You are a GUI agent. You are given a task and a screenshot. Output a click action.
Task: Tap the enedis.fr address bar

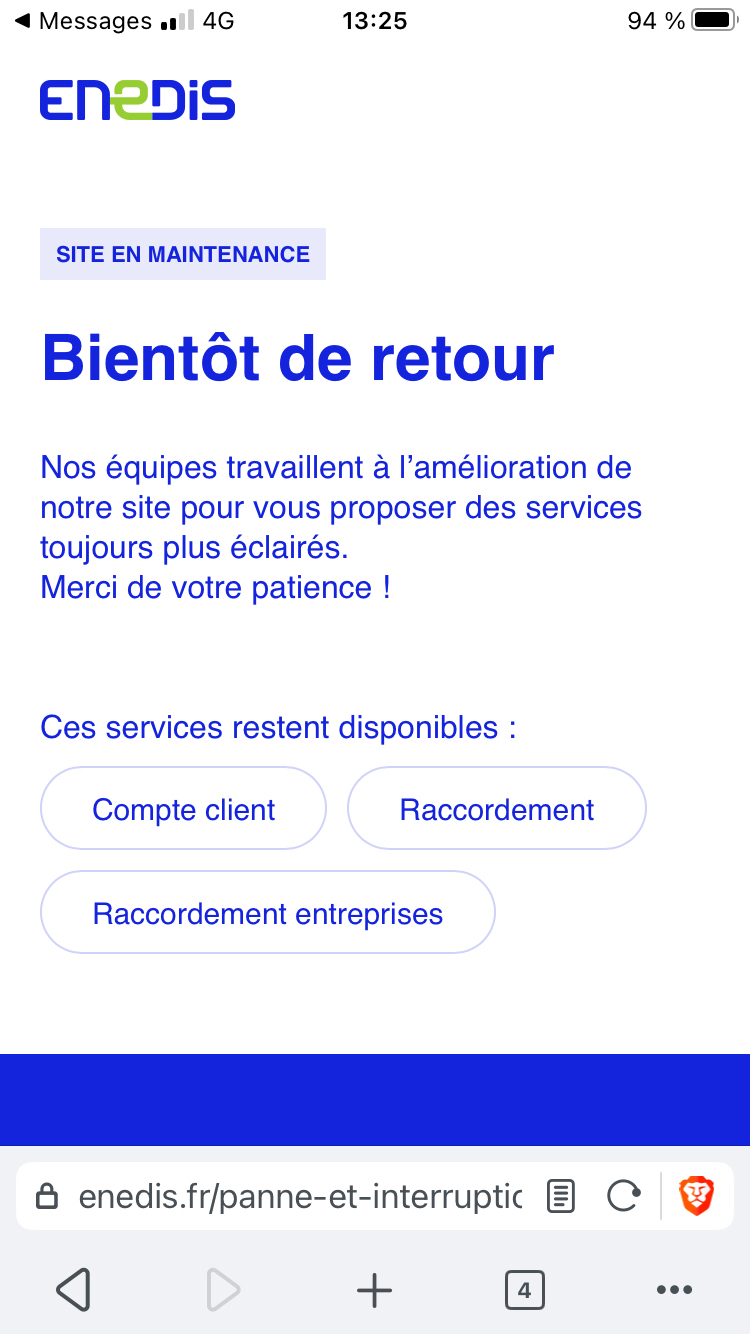pos(300,1196)
